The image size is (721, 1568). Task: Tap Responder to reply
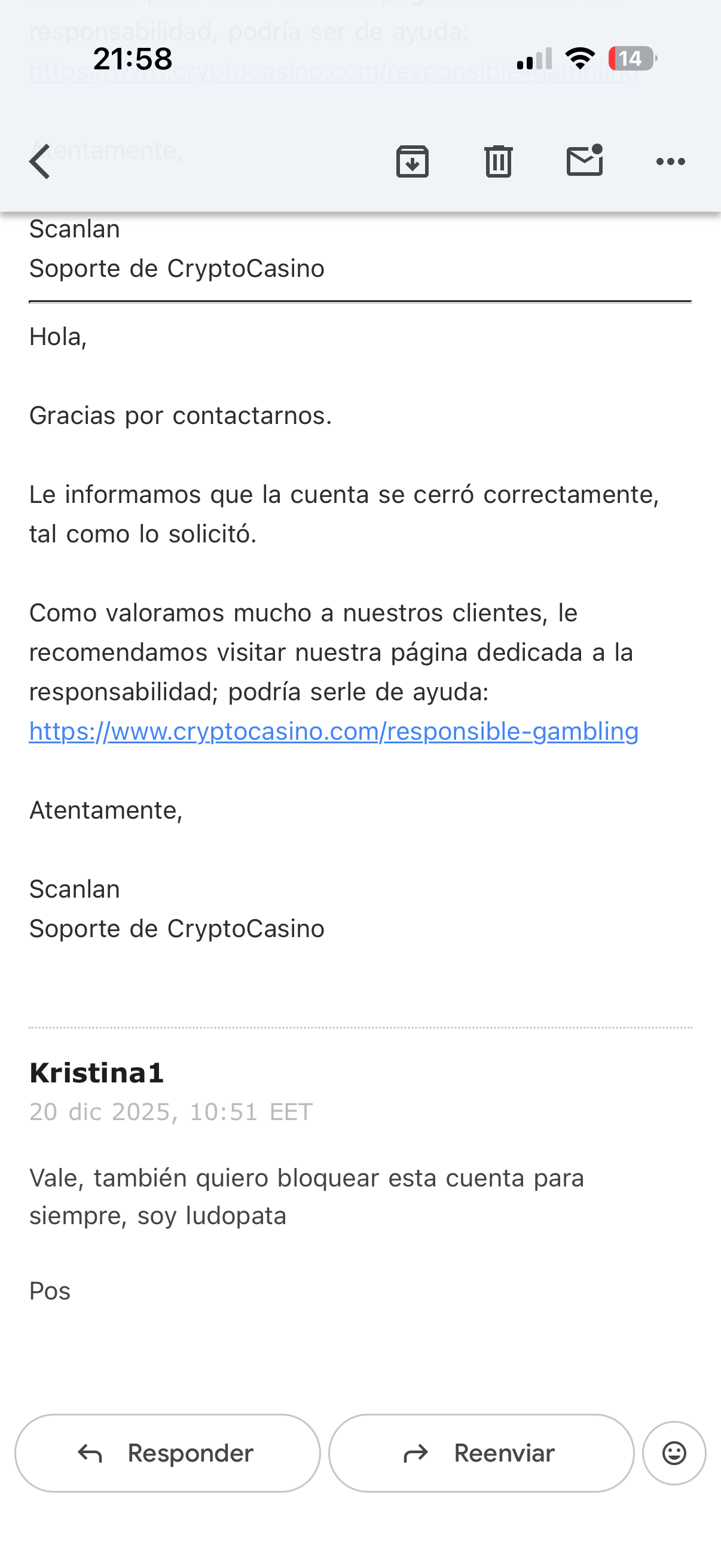(x=167, y=1453)
